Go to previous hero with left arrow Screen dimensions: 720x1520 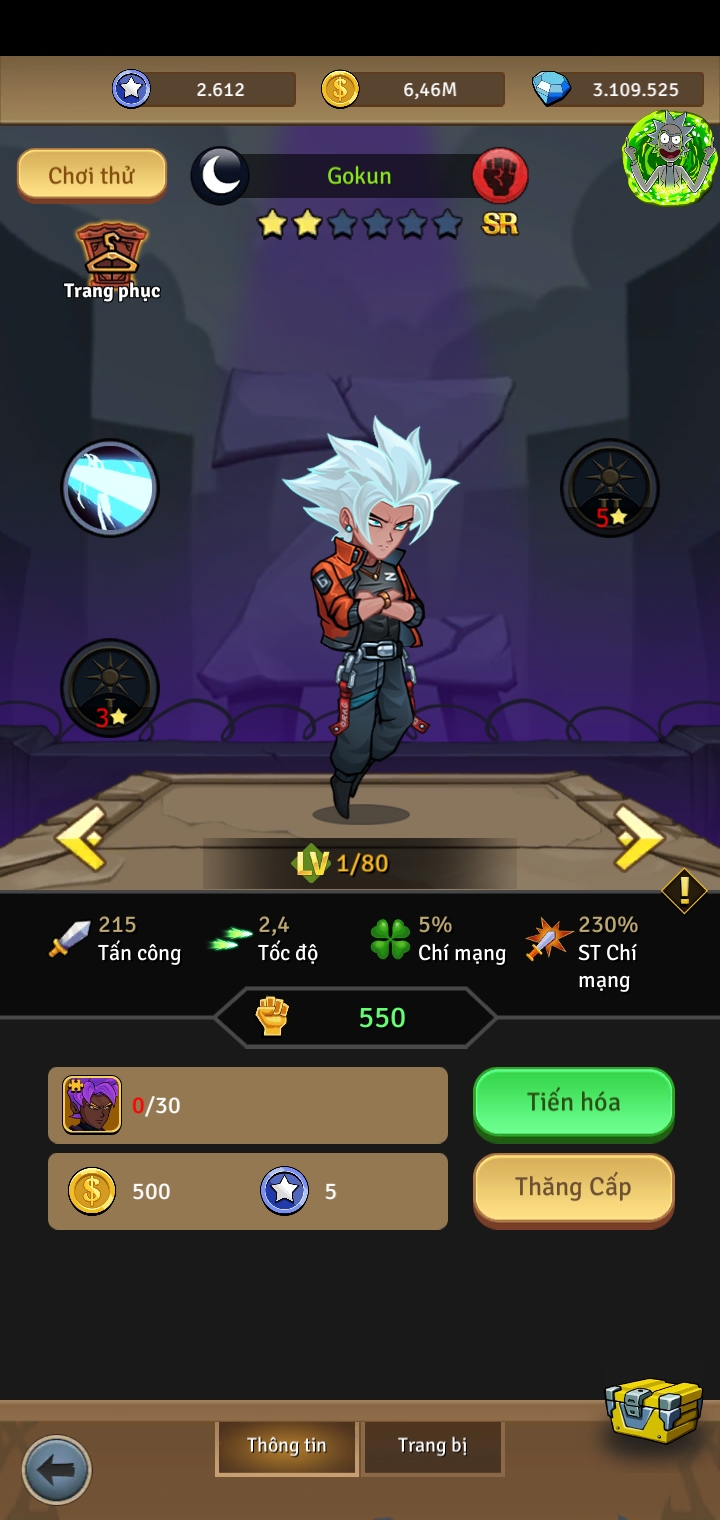coord(82,838)
